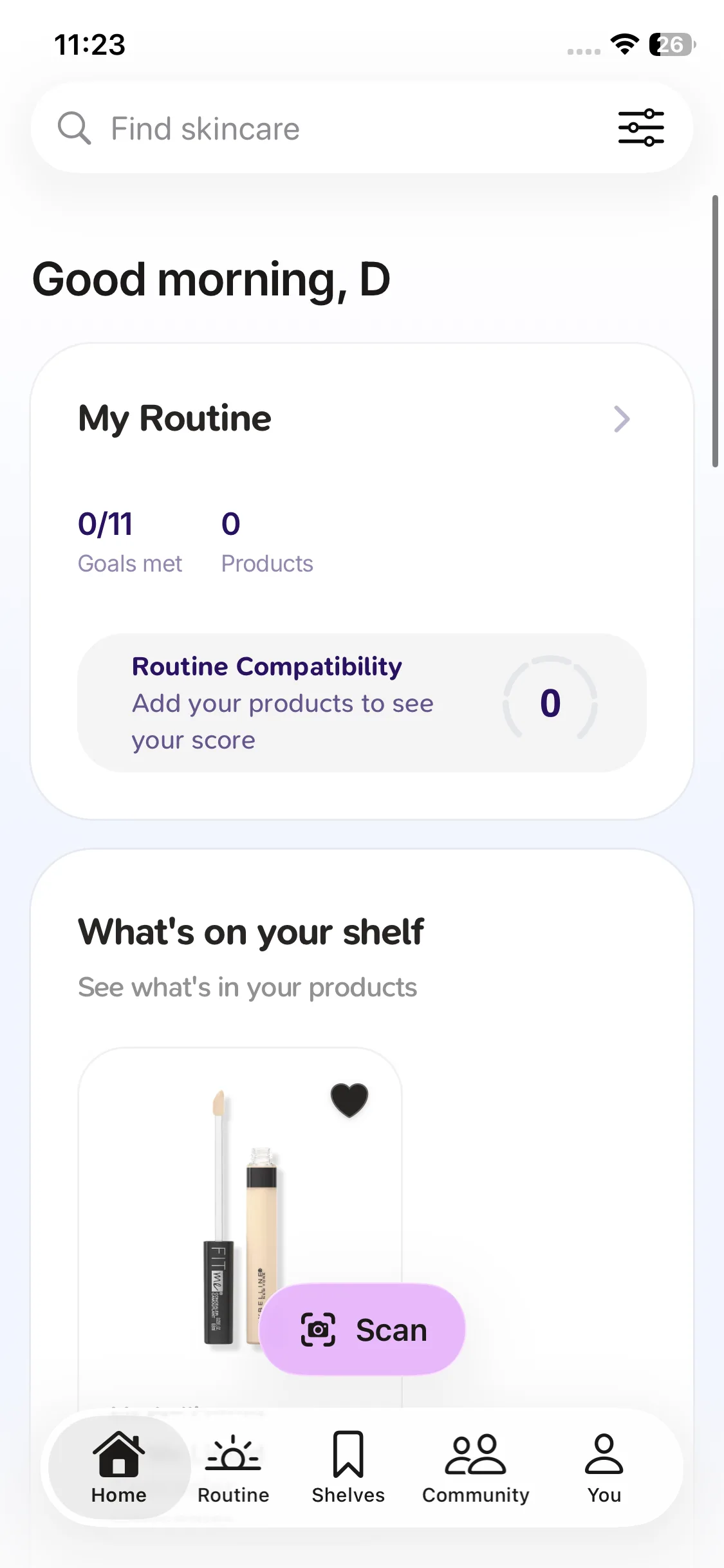Open the Find skincare search field

322,128
